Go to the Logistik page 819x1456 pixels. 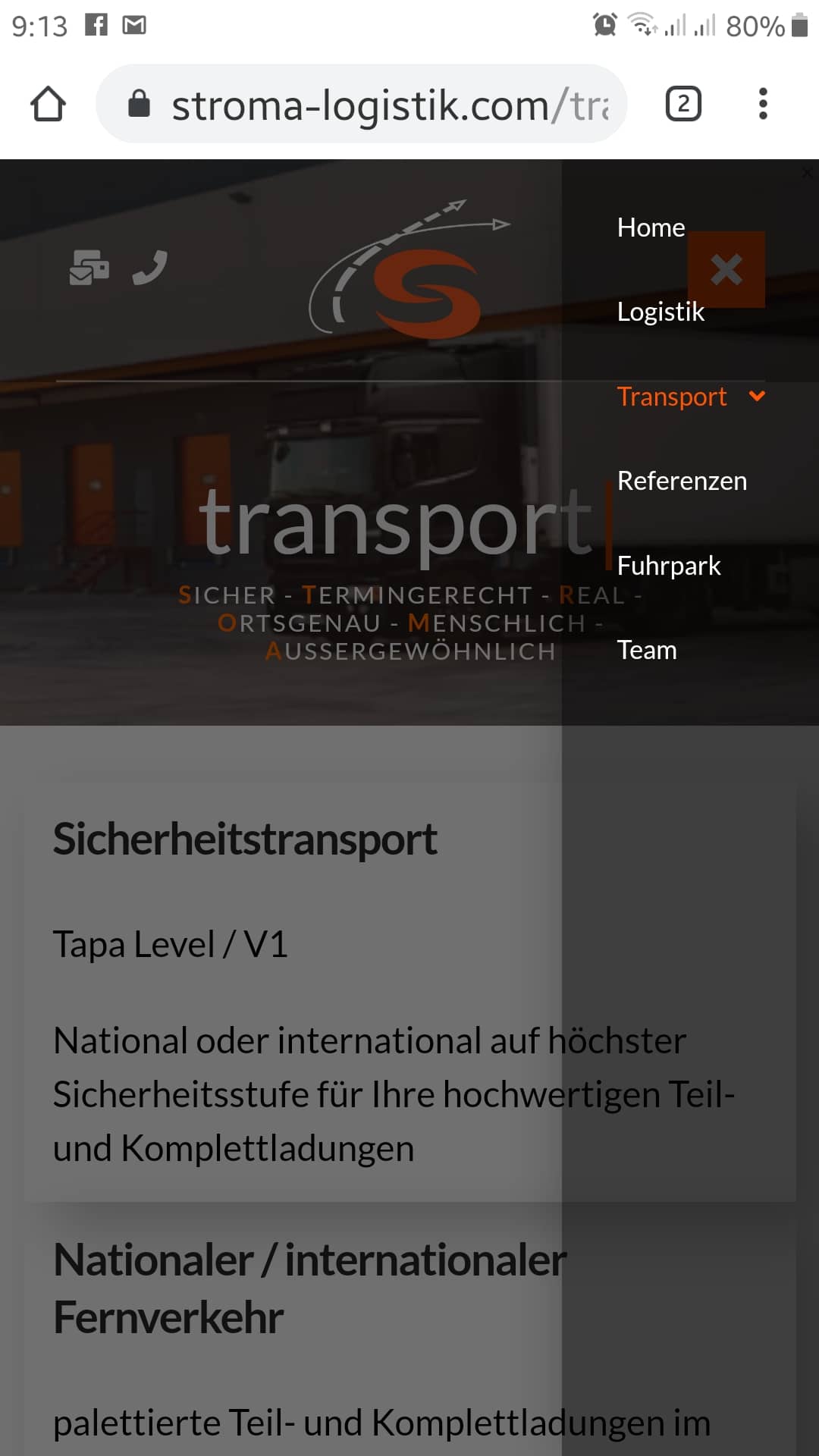(x=660, y=312)
